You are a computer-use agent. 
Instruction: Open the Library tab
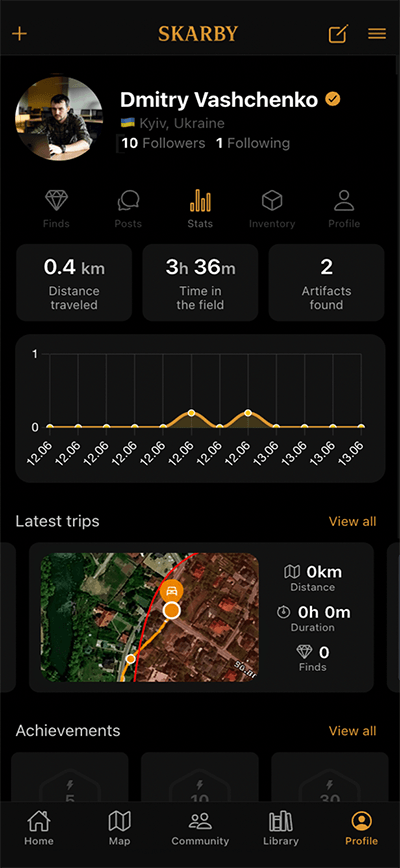coord(281,828)
